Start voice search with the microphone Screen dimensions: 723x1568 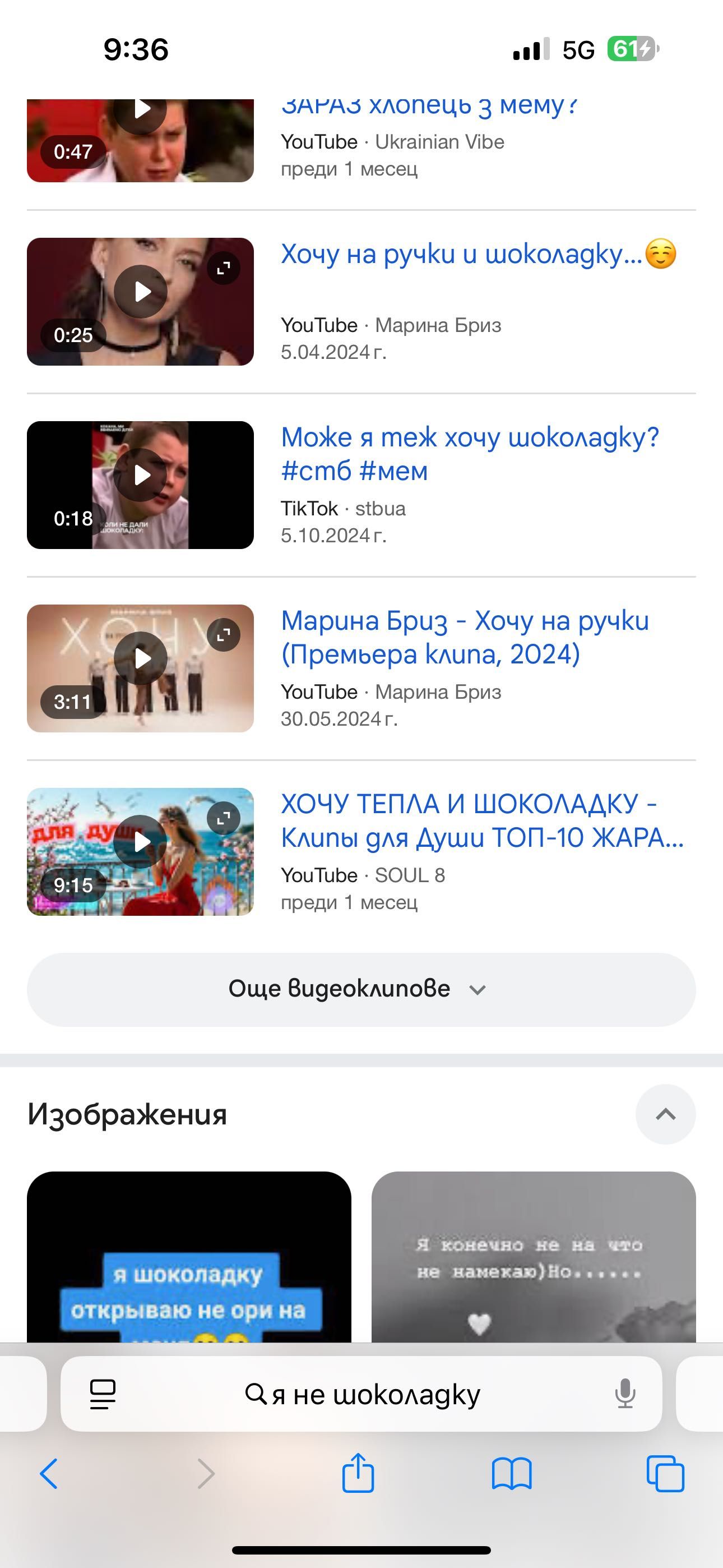(625, 1394)
